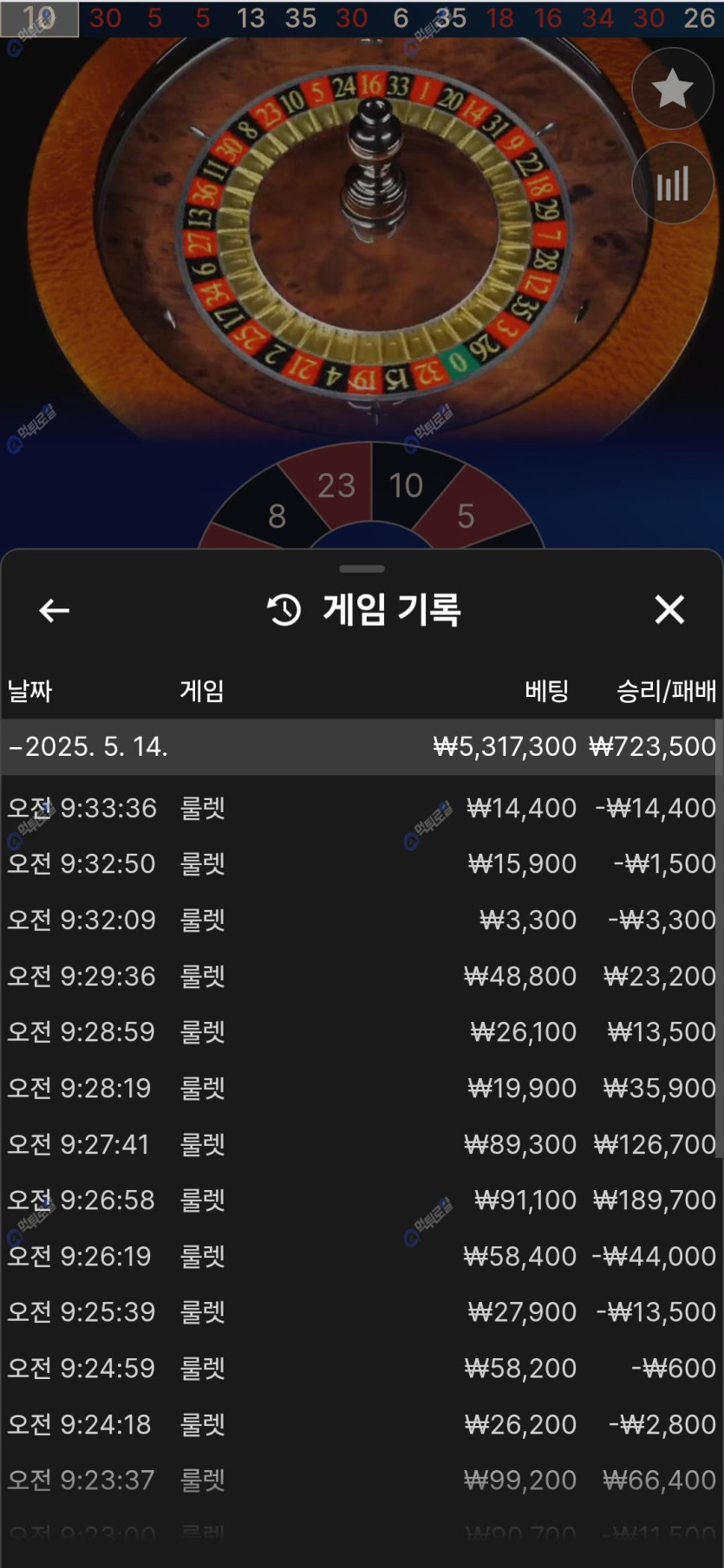Open the 오전 9:27:41 룰렛 round
Viewport: 724px width, 1568px height.
tap(362, 1144)
